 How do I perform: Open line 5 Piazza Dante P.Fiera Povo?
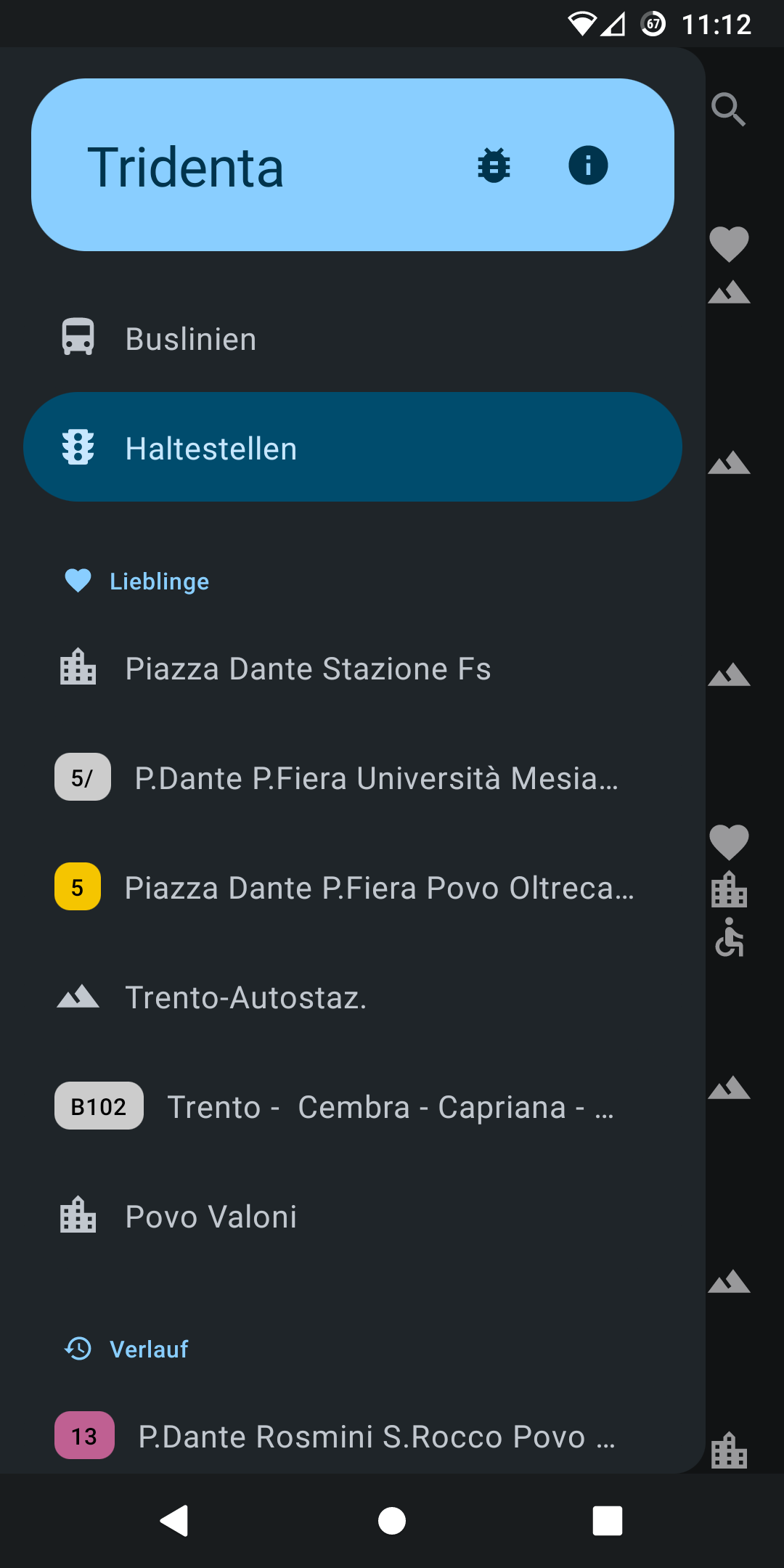[x=352, y=888]
